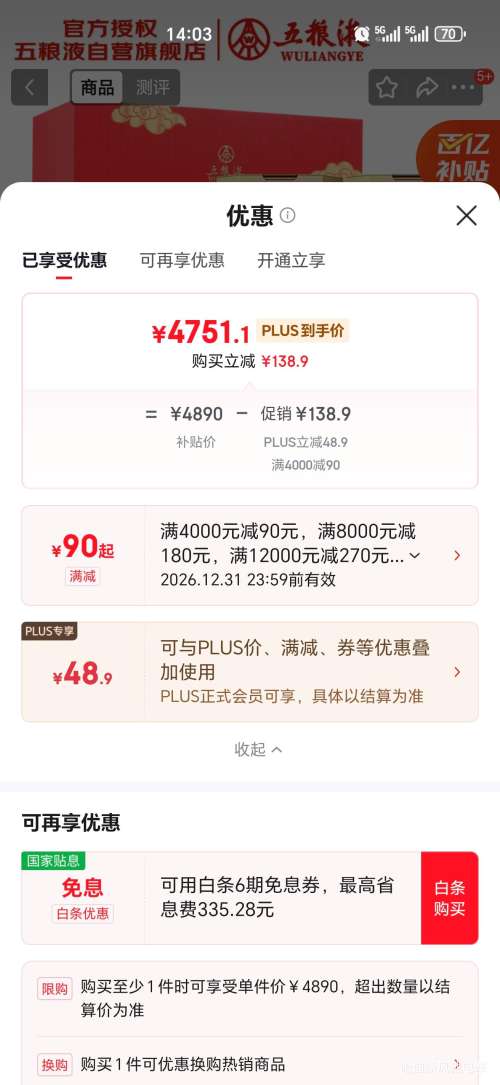Open the 满4000元减90元 满减 promotion

[250, 556]
